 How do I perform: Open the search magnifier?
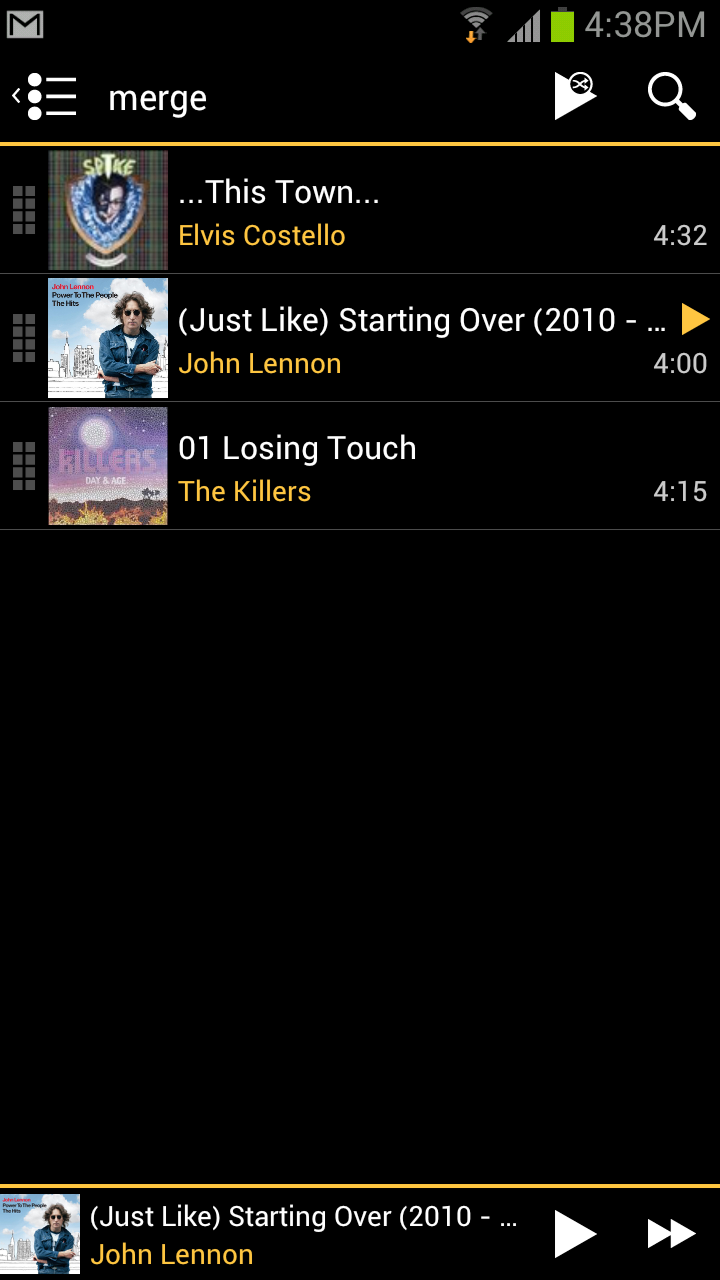tap(671, 97)
